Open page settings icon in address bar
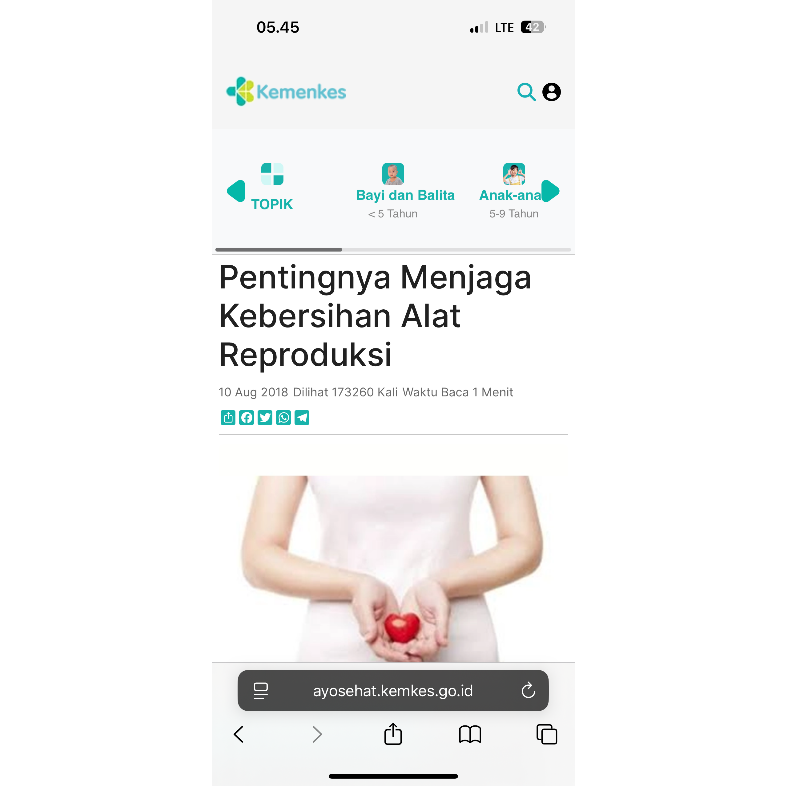This screenshot has height=786, width=786. click(261, 691)
